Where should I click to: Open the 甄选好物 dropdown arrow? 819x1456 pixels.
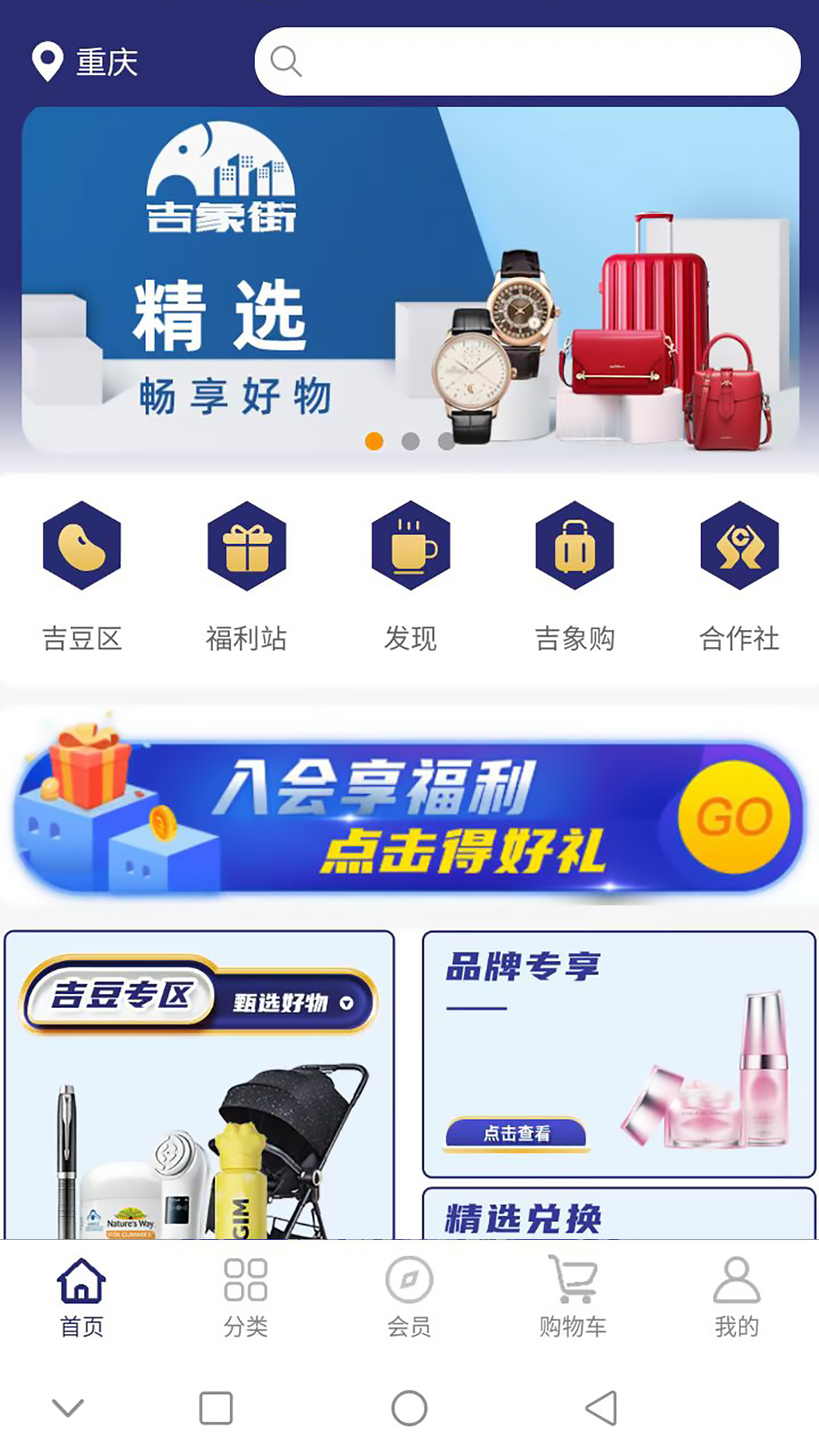347,1003
